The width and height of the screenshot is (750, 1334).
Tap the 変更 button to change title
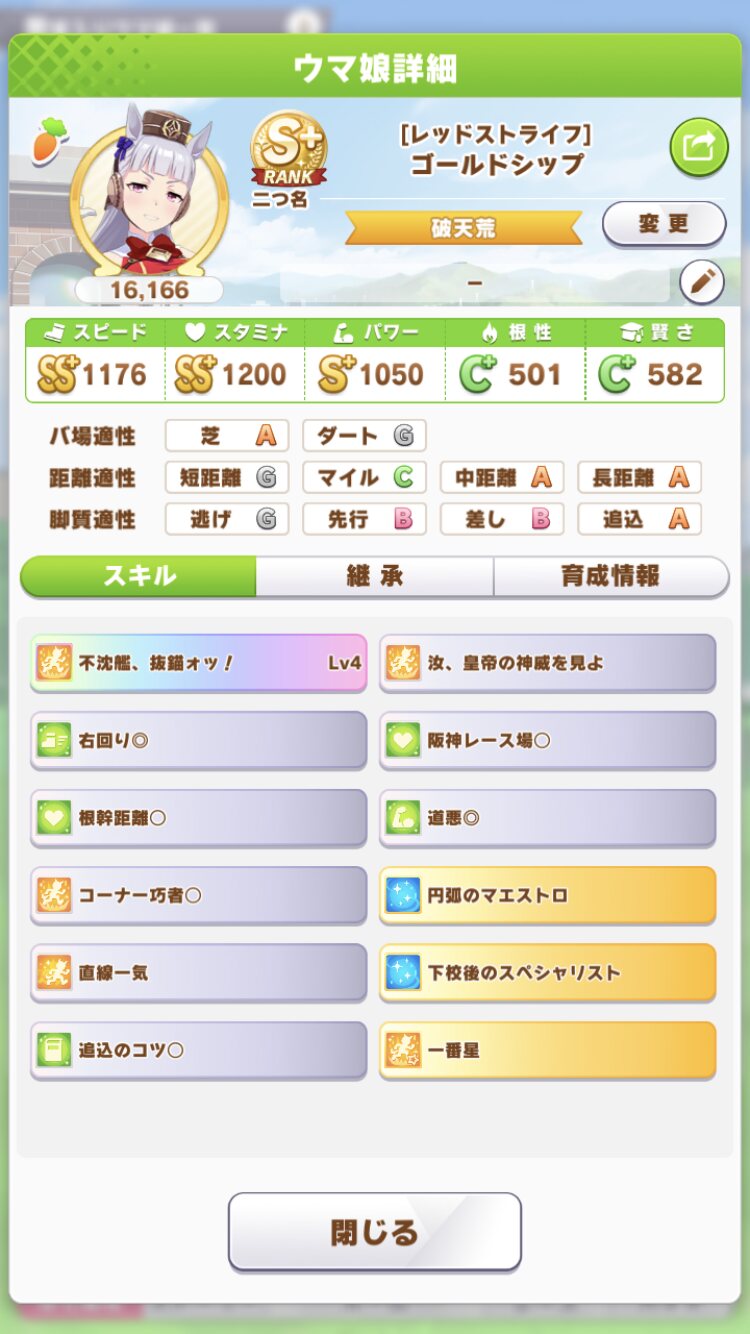coord(664,224)
